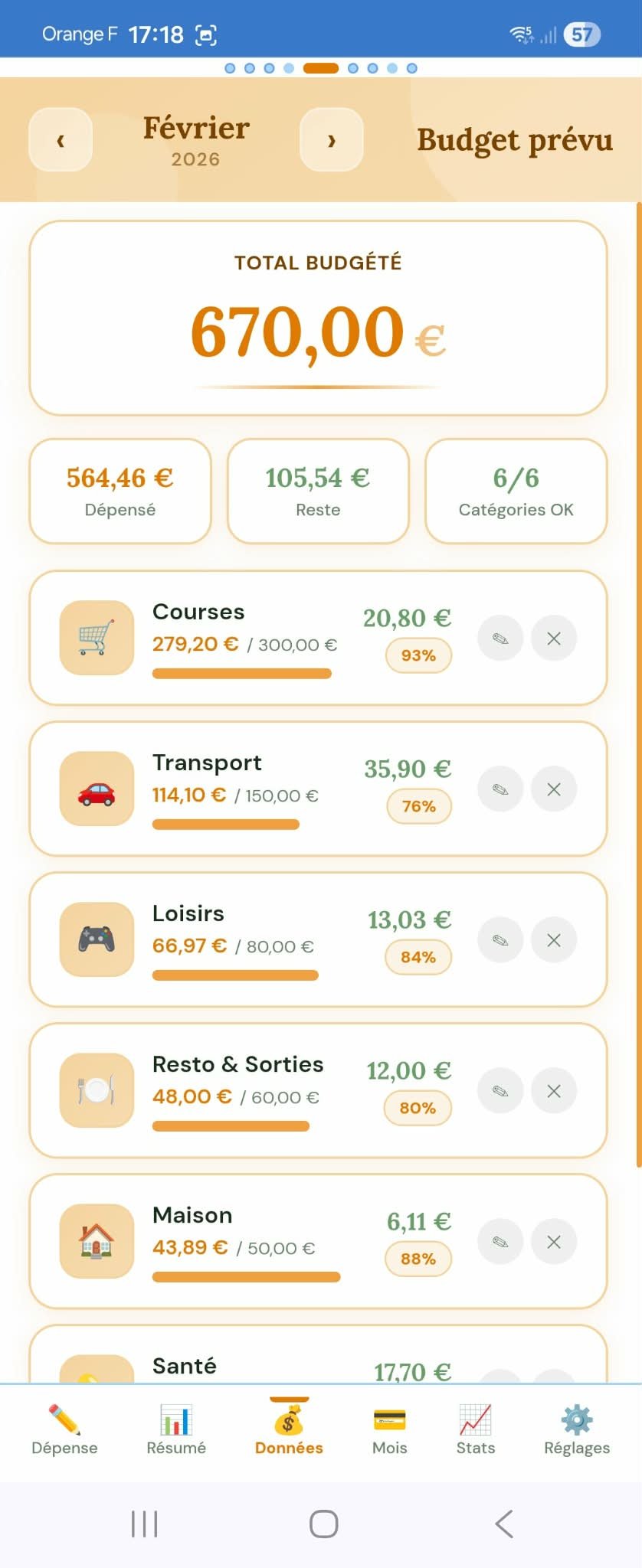The image size is (642, 1568).
Task: Go to previous month with left chevron
Action: click(x=61, y=140)
